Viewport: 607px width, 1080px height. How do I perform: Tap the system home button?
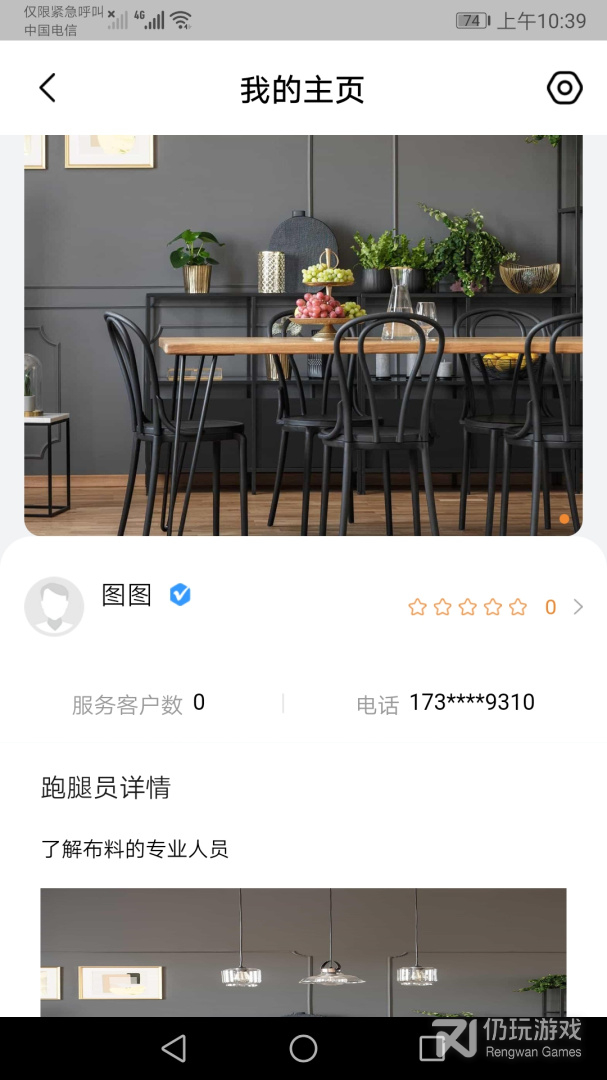pos(303,1048)
